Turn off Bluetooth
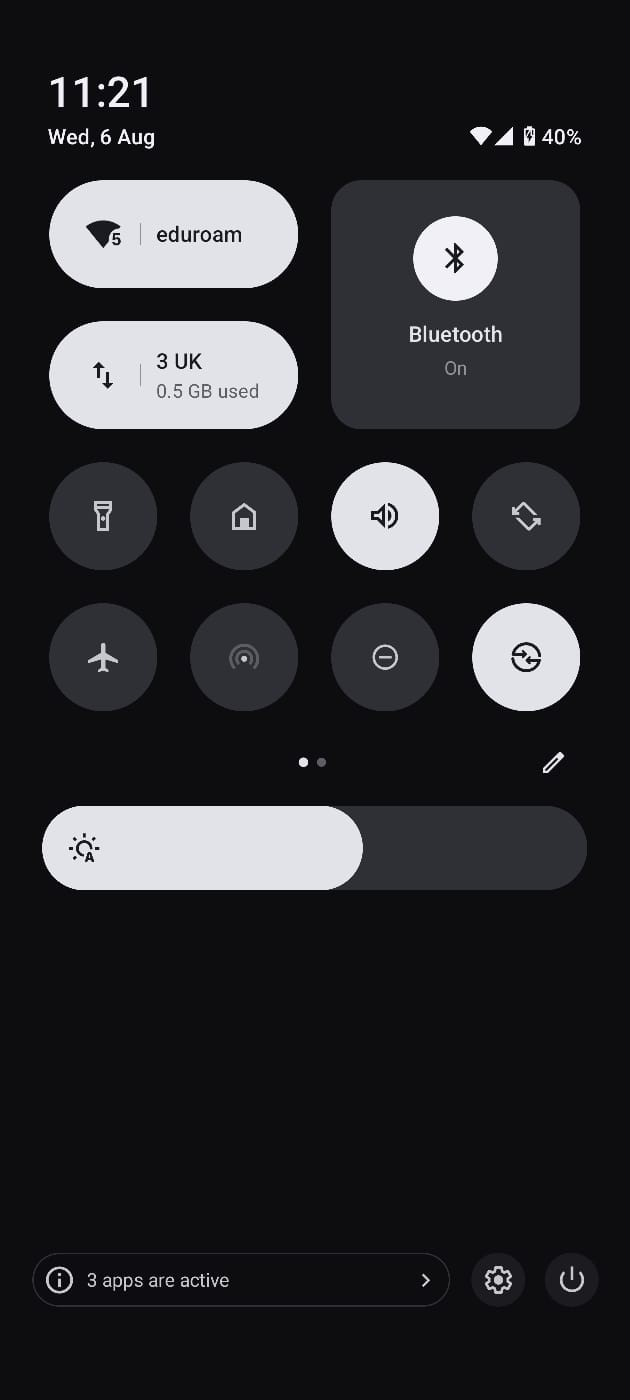This screenshot has height=1400, width=630. click(x=455, y=258)
